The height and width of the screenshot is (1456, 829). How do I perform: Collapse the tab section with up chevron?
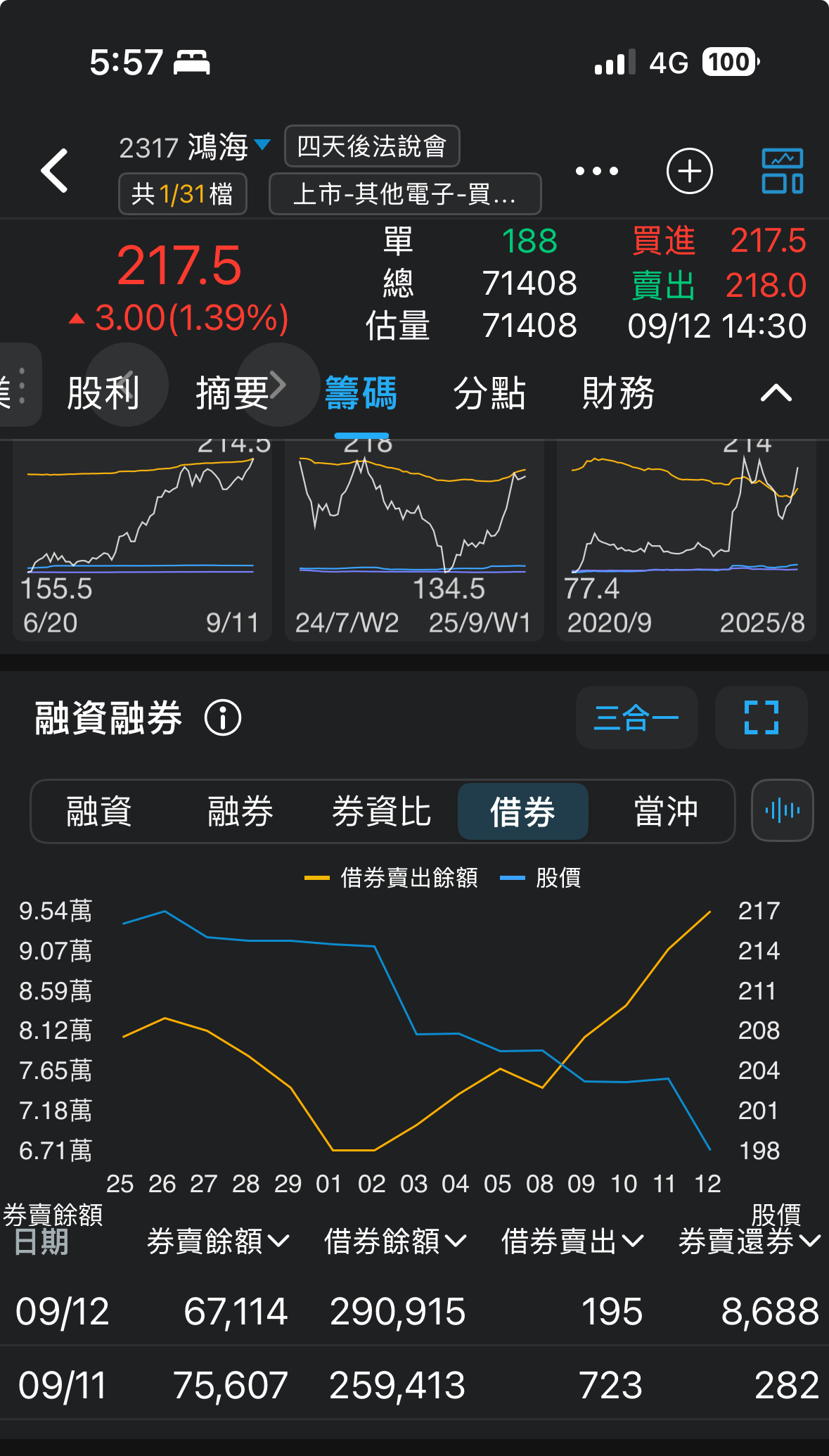coord(776,392)
